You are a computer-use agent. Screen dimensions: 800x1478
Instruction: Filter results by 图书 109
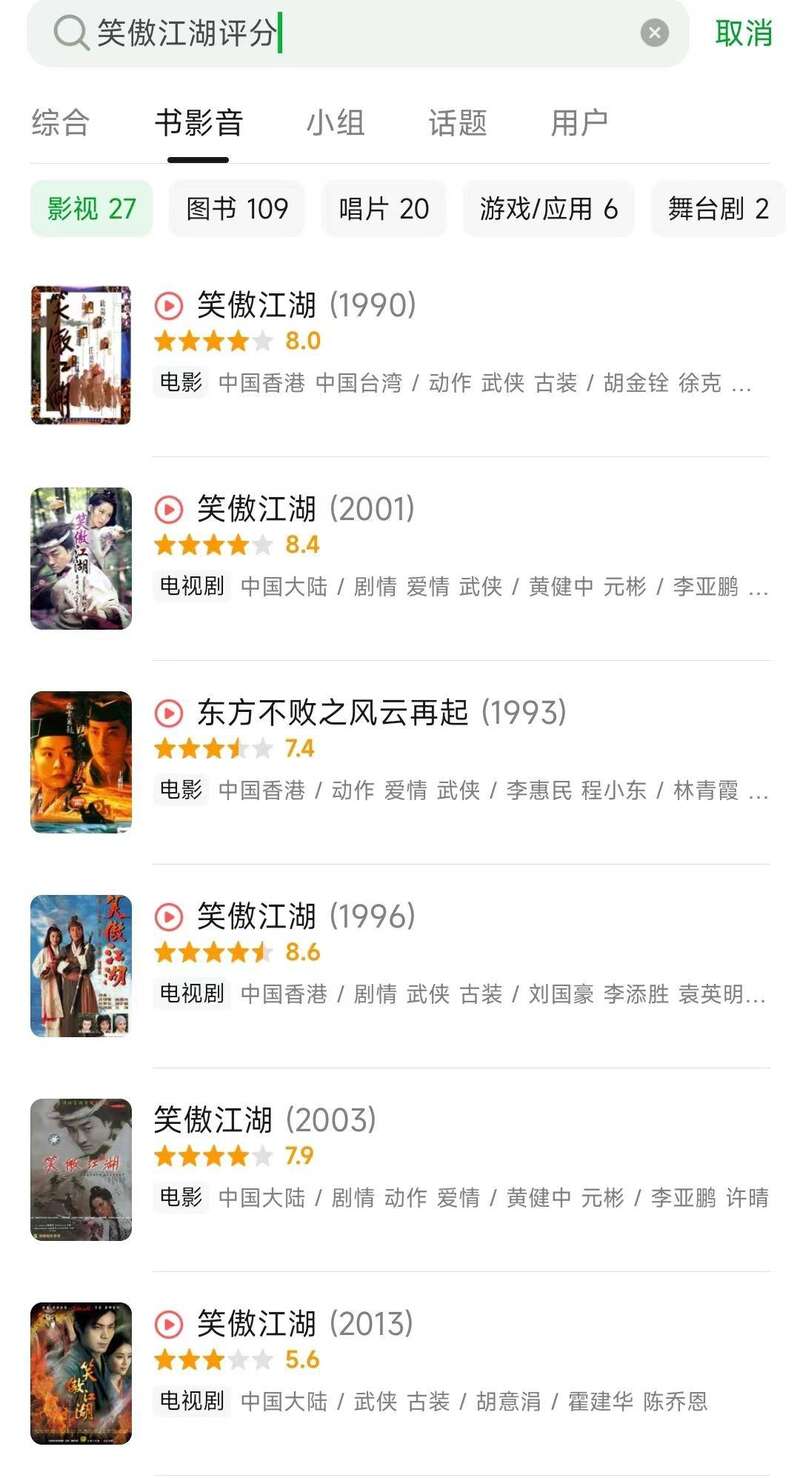click(x=237, y=209)
